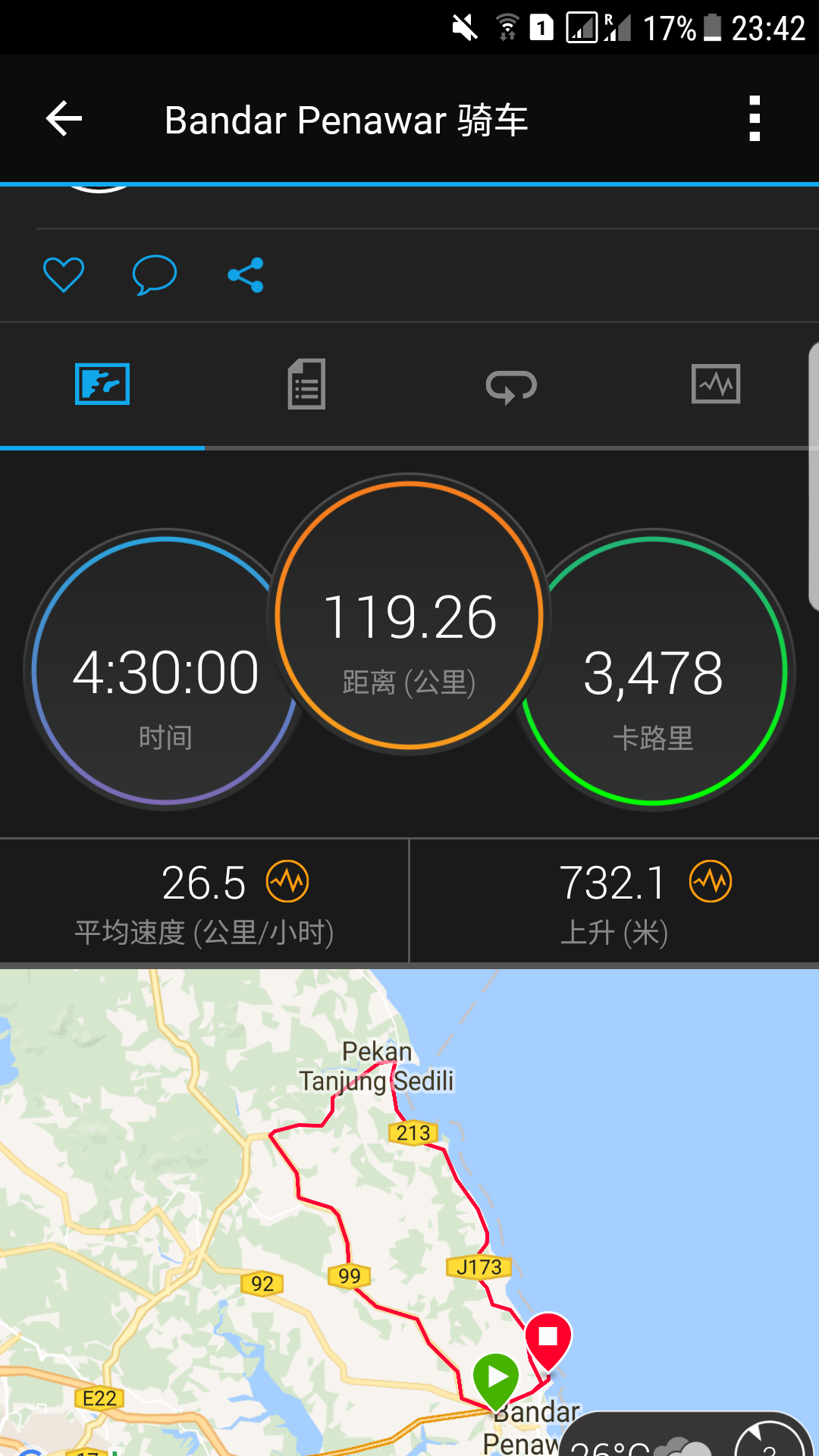This screenshot has height=1456, width=819.
Task: Open the route map
Action: [409, 1212]
